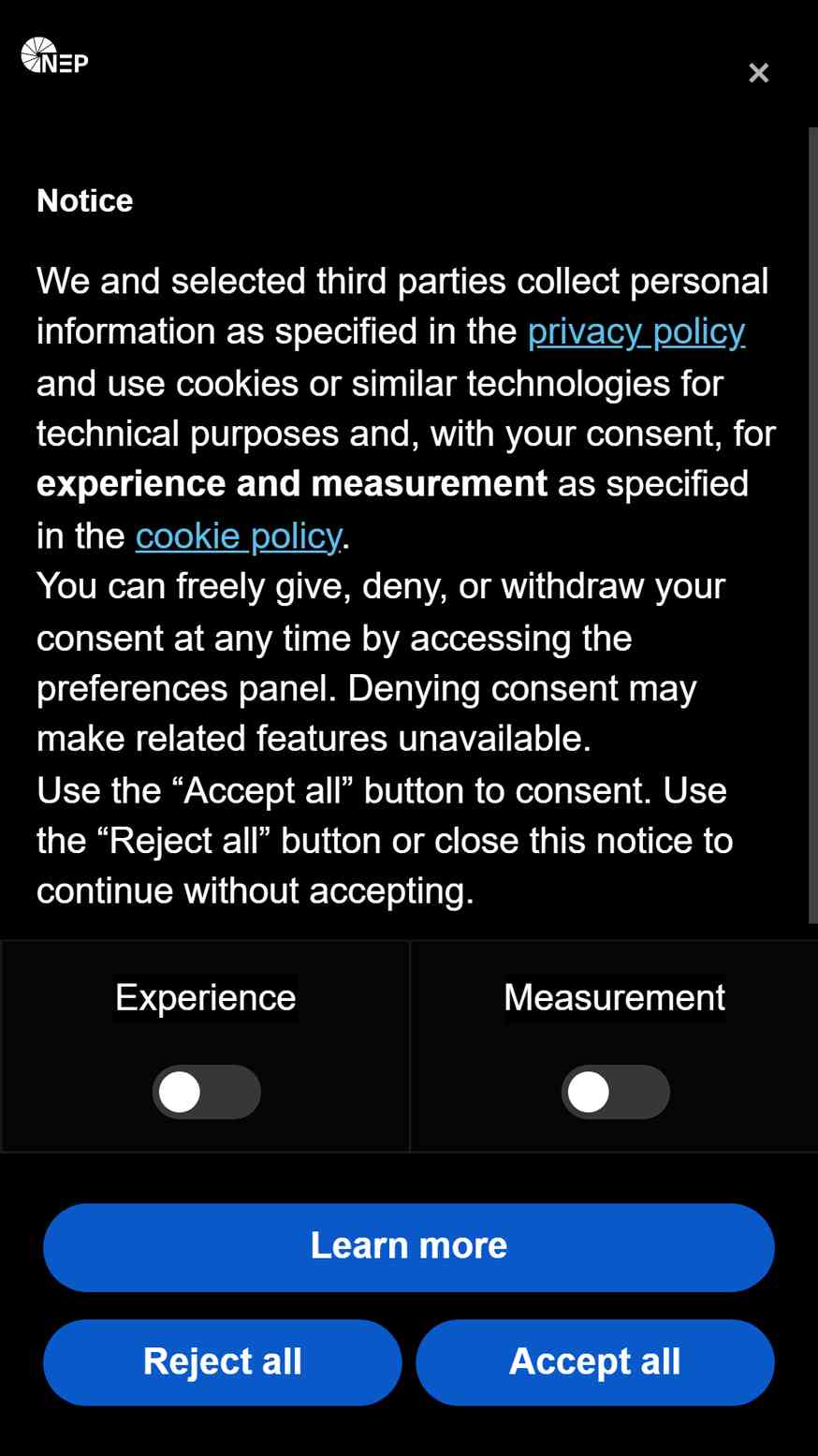Open the cookie policy link
818x1456 pixels.
point(239,536)
